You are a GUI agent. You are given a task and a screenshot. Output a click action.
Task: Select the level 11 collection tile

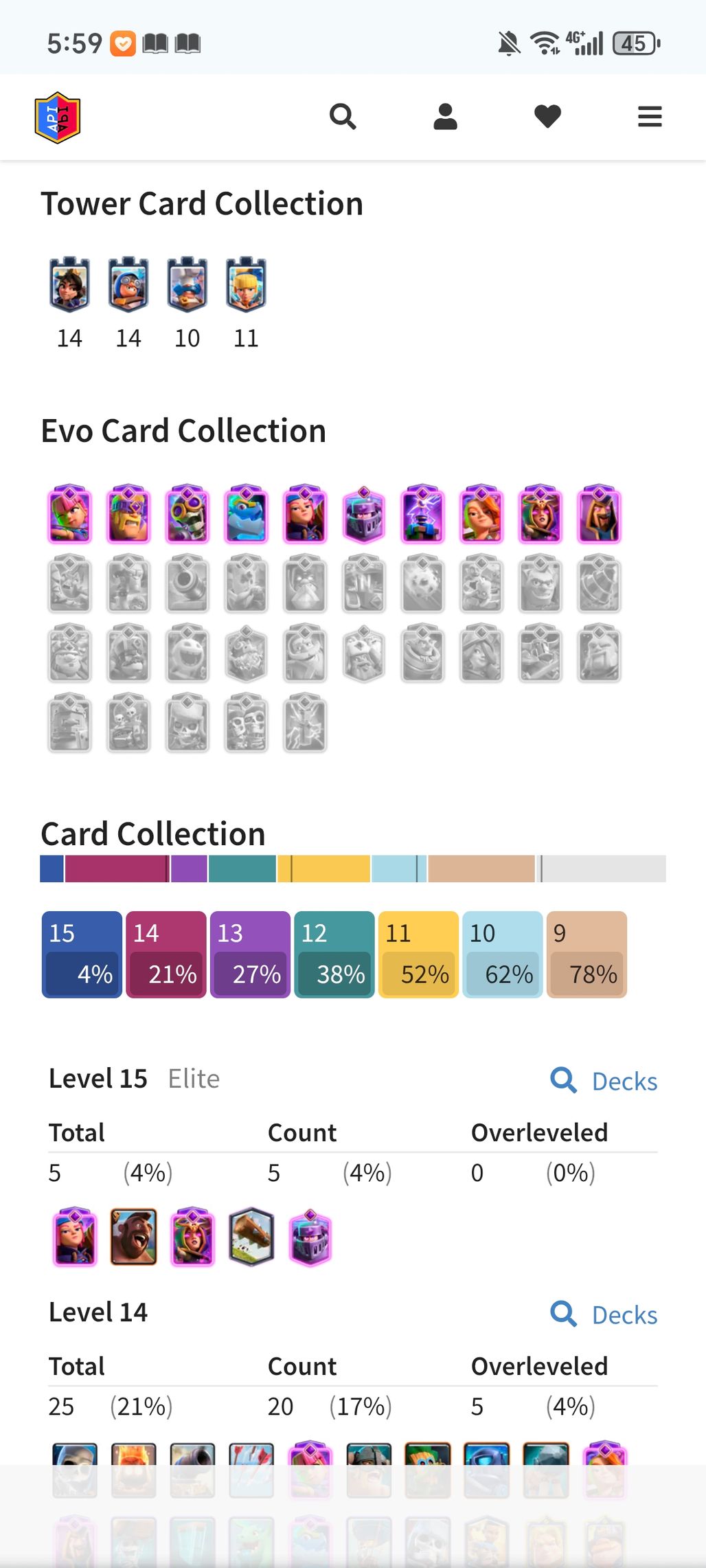click(418, 954)
